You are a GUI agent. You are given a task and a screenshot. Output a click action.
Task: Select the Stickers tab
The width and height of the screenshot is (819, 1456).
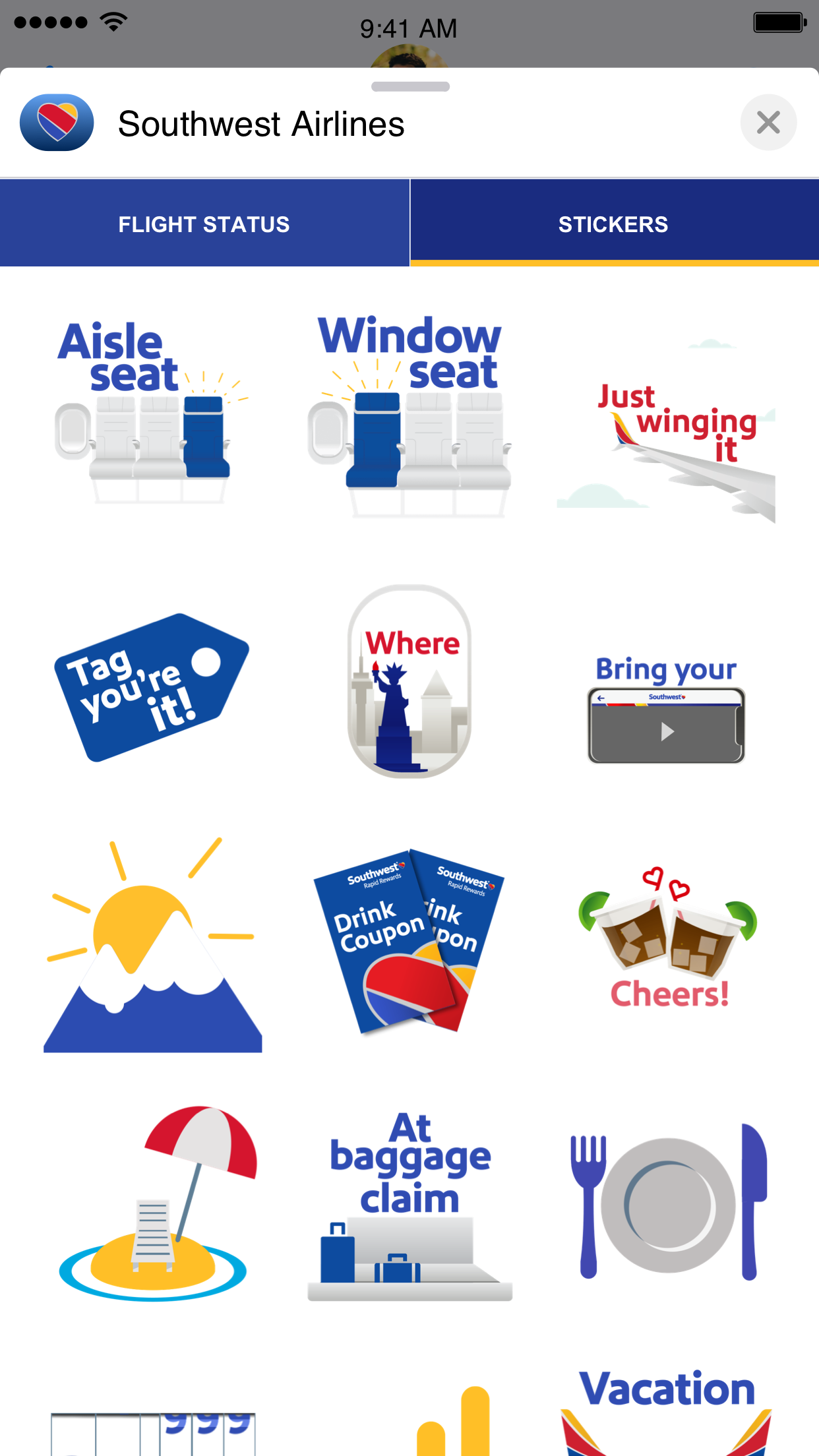(613, 224)
